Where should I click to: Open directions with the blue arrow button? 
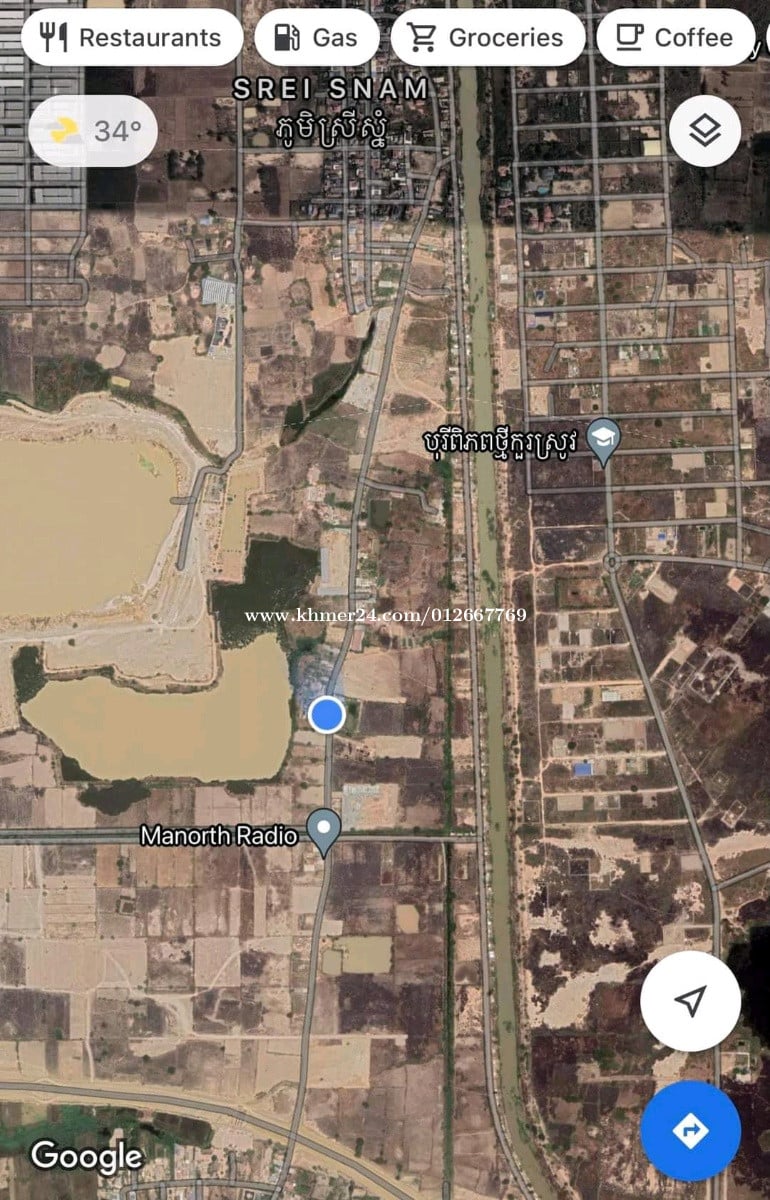[x=690, y=1131]
